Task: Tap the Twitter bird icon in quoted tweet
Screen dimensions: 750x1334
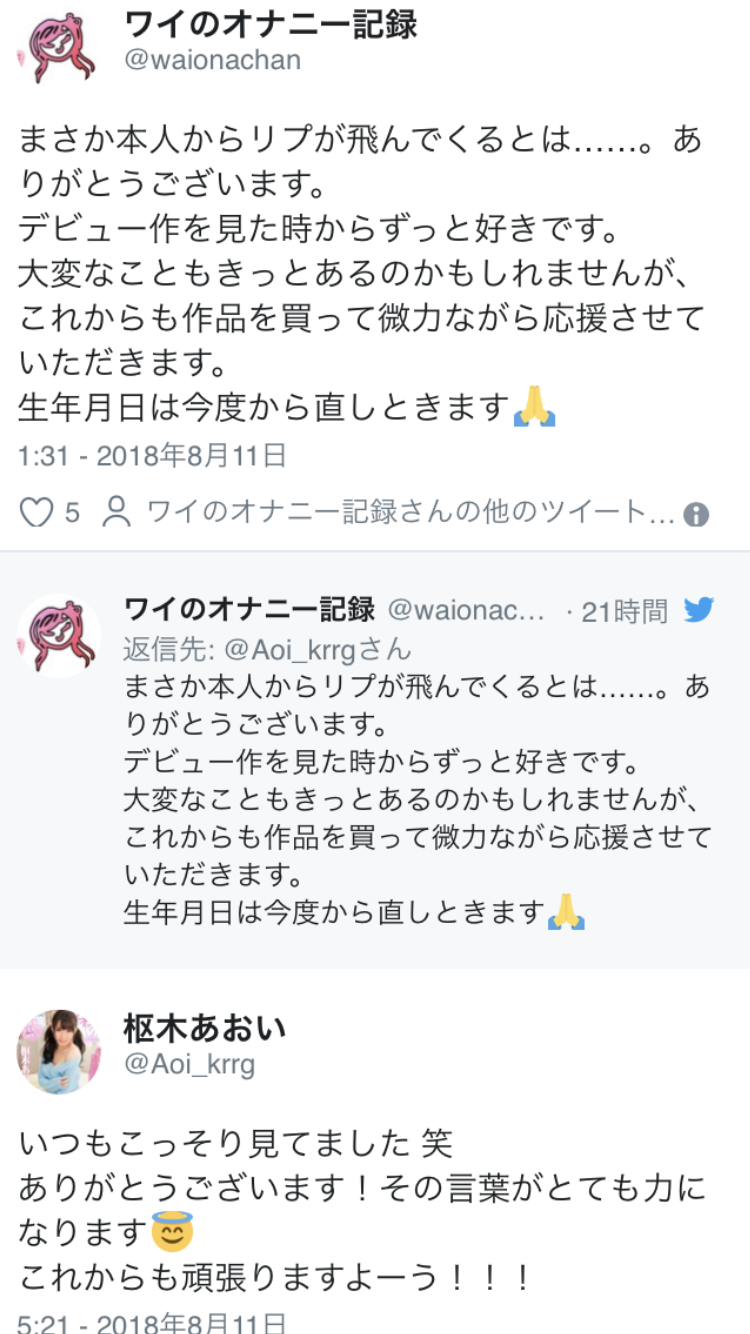Action: point(699,610)
